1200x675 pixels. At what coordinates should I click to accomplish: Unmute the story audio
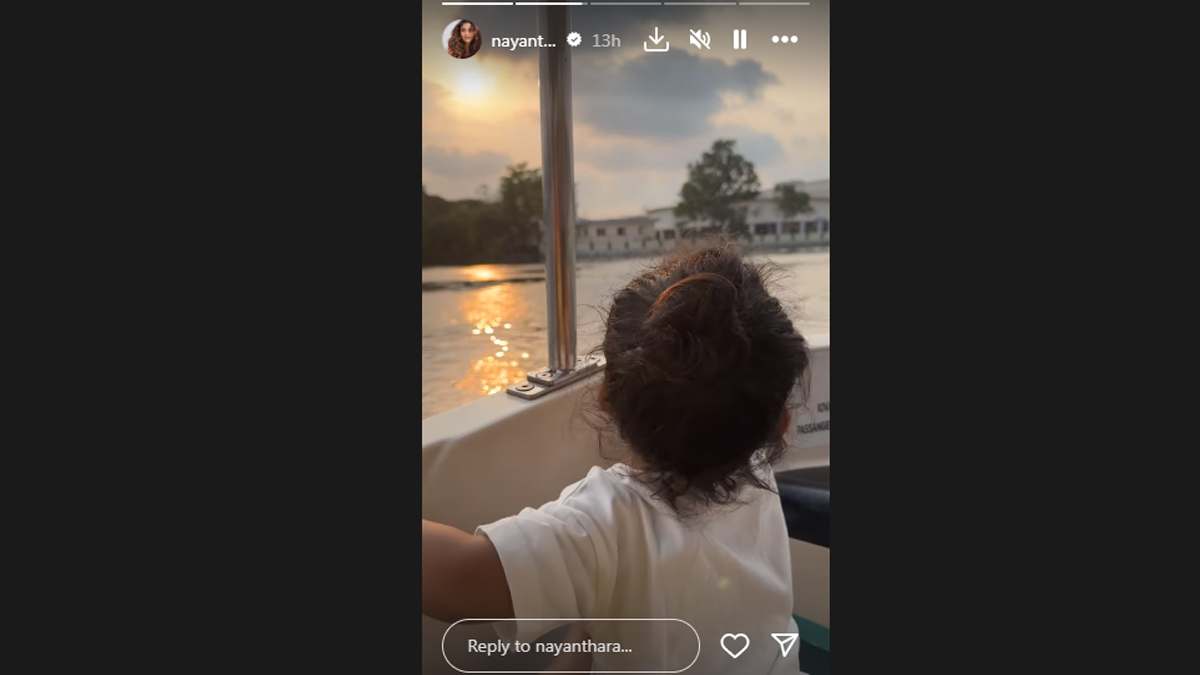[x=700, y=40]
